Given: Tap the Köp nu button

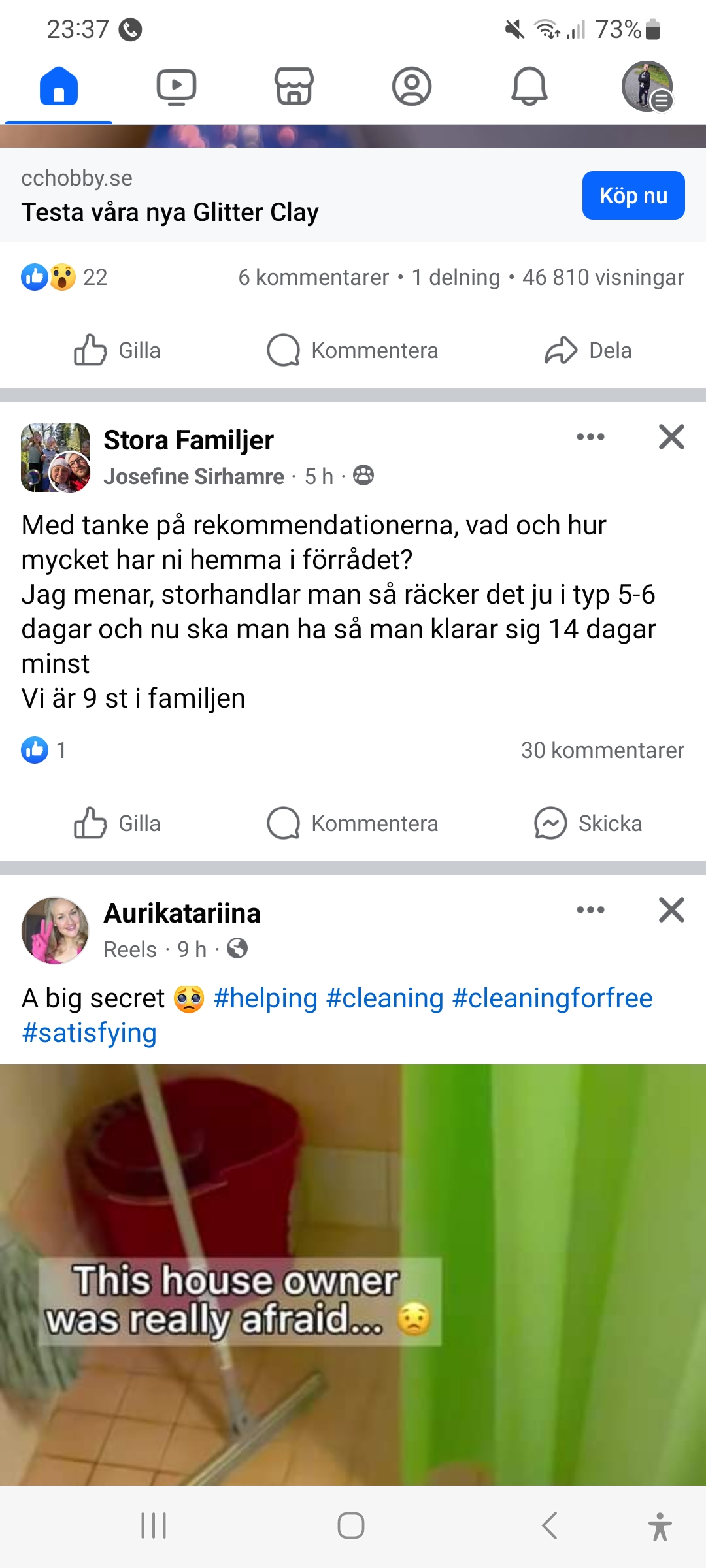Looking at the screenshot, I should pyautogui.click(x=633, y=195).
